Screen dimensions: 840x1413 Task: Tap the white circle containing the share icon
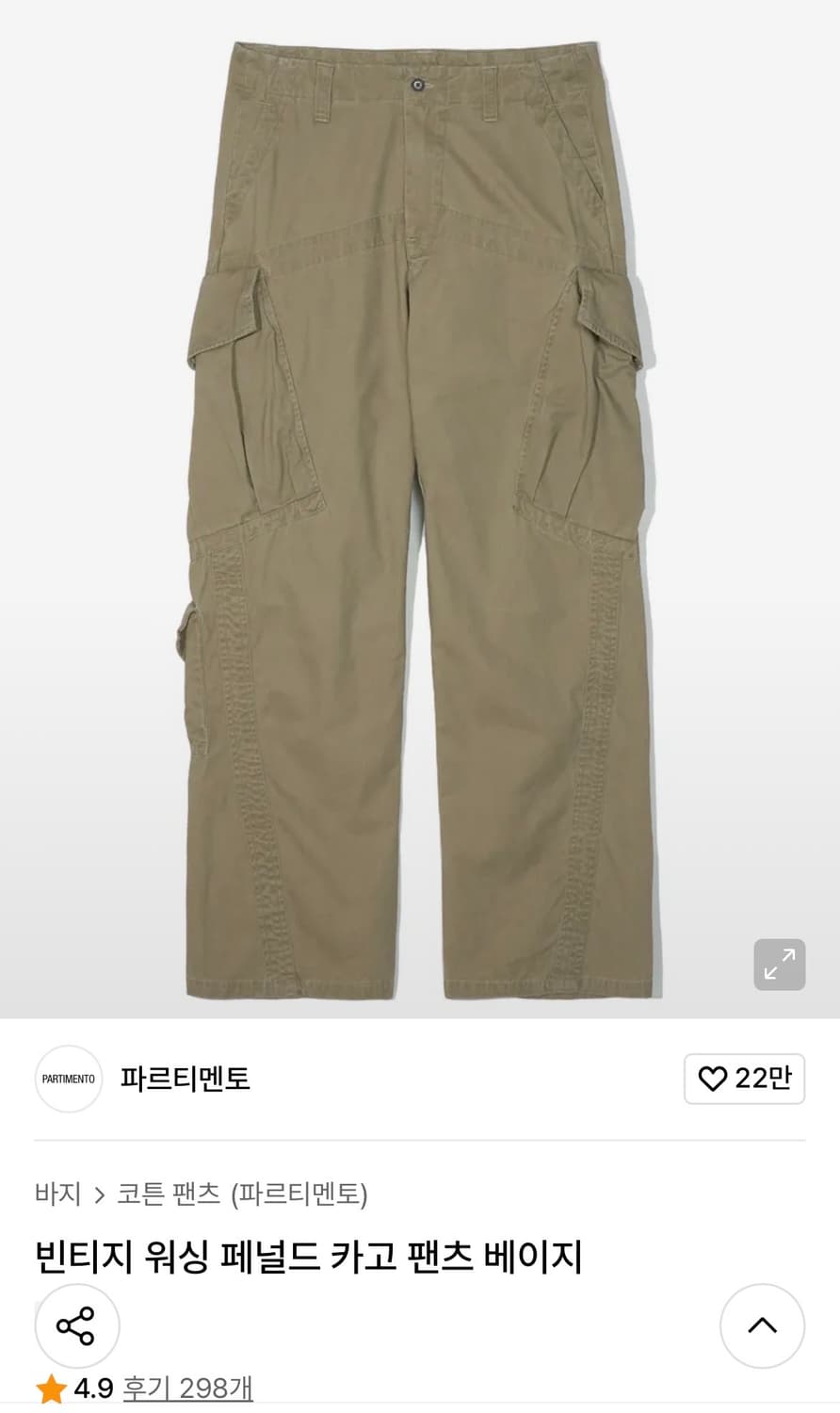point(76,1325)
